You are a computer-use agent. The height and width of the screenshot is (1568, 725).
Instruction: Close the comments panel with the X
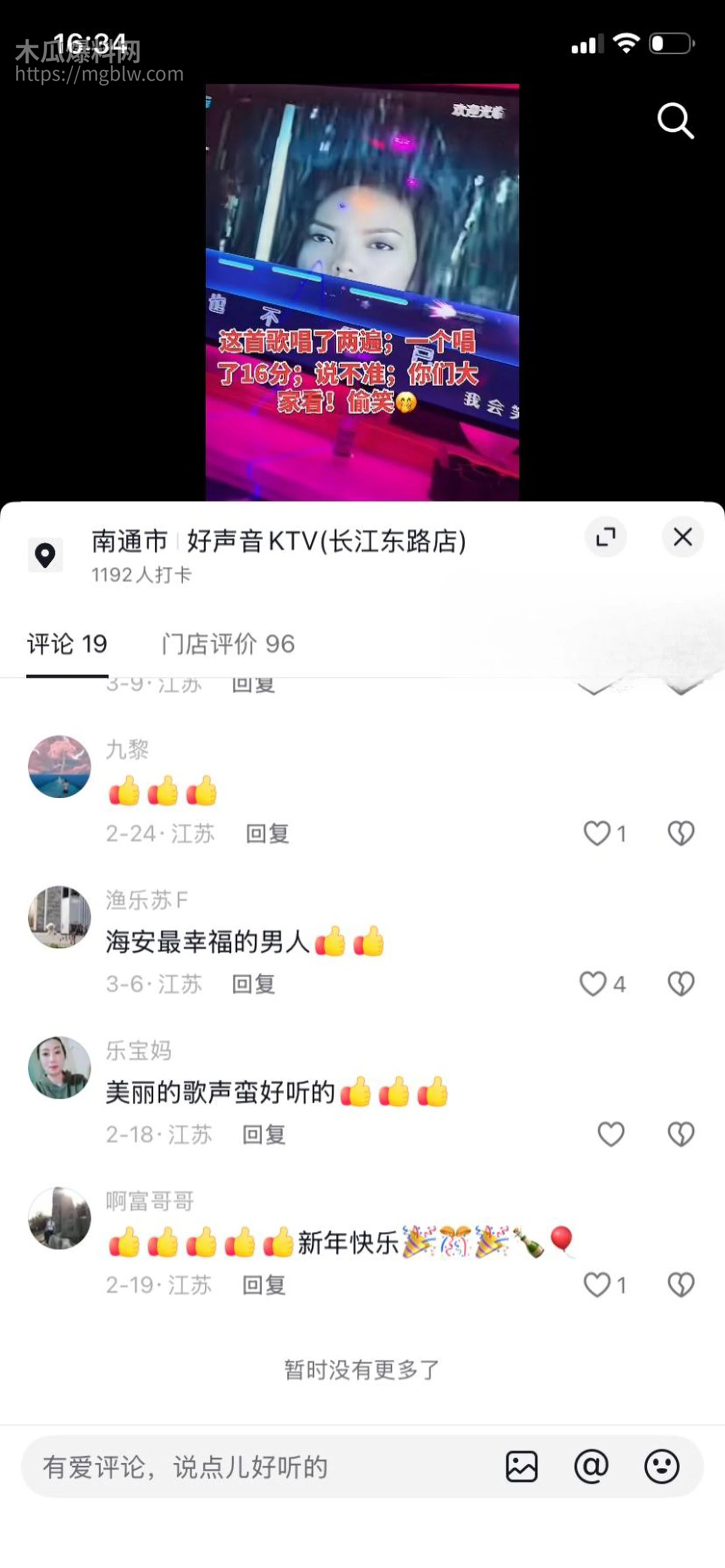pos(682,538)
